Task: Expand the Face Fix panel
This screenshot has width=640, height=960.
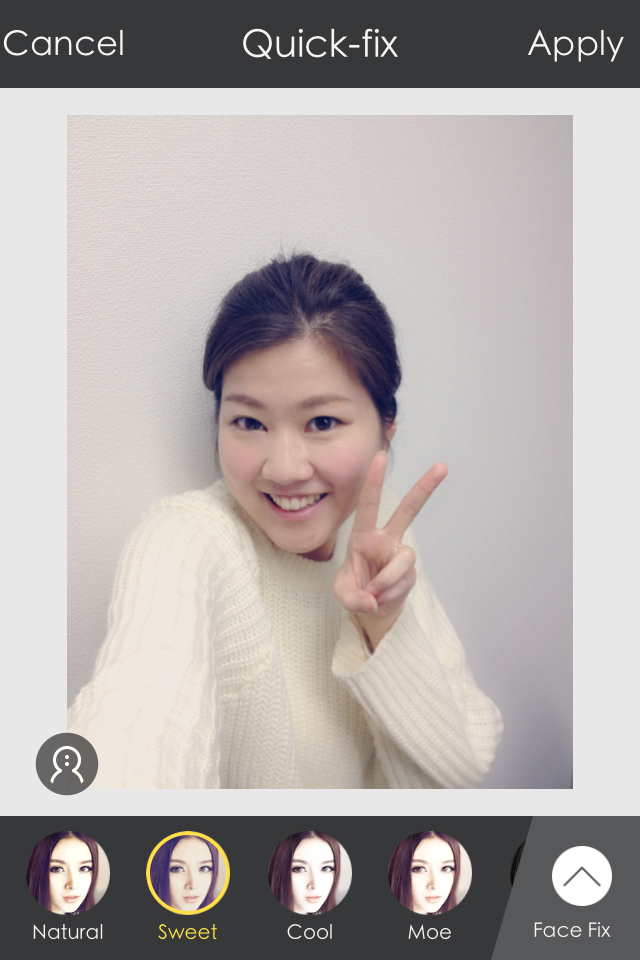Action: (581, 877)
